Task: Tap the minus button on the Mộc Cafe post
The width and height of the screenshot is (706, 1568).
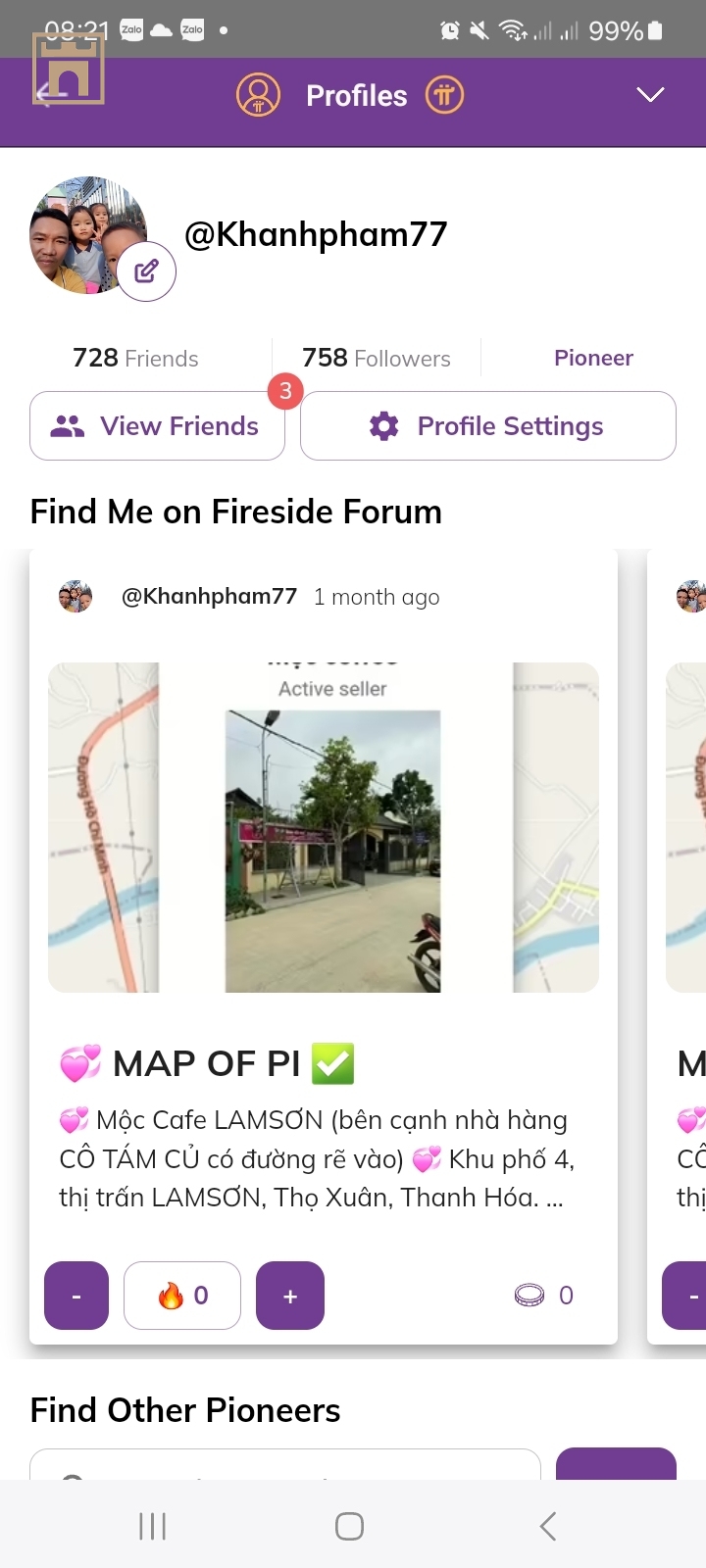Action: pyautogui.click(x=76, y=1296)
